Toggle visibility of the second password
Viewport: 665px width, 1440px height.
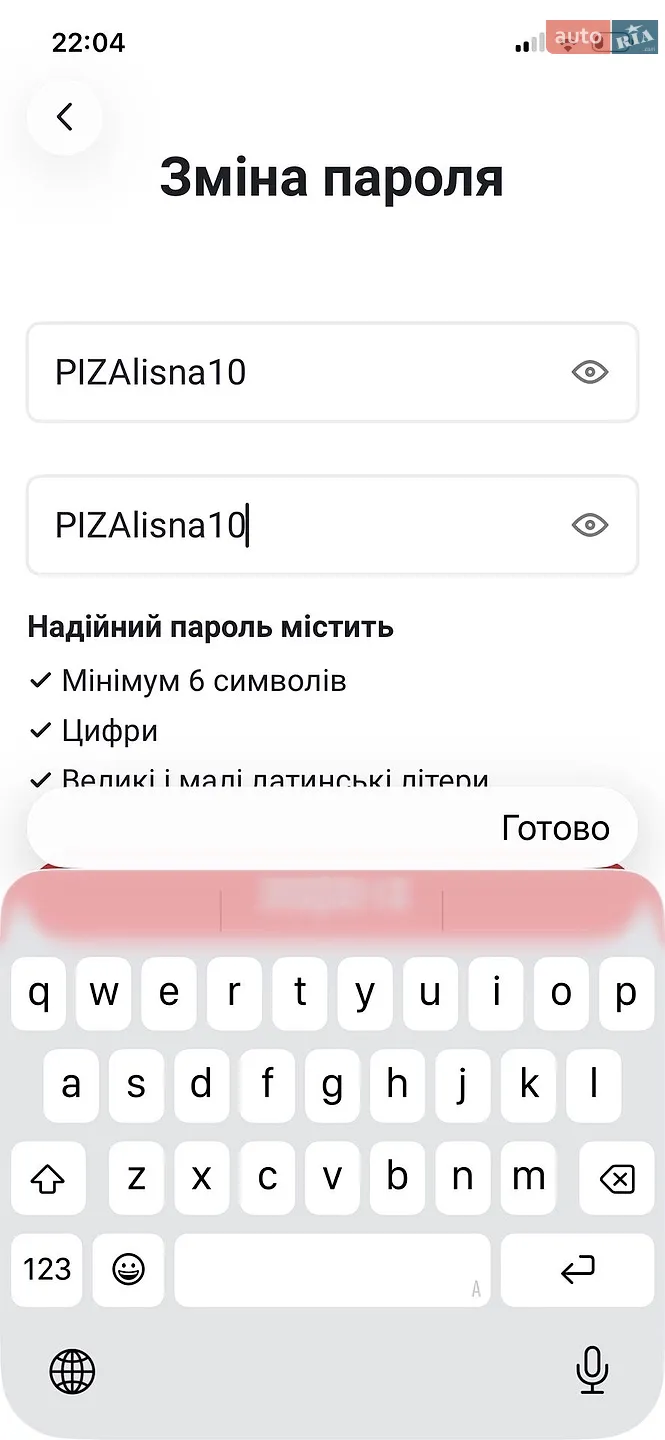pyautogui.click(x=590, y=525)
